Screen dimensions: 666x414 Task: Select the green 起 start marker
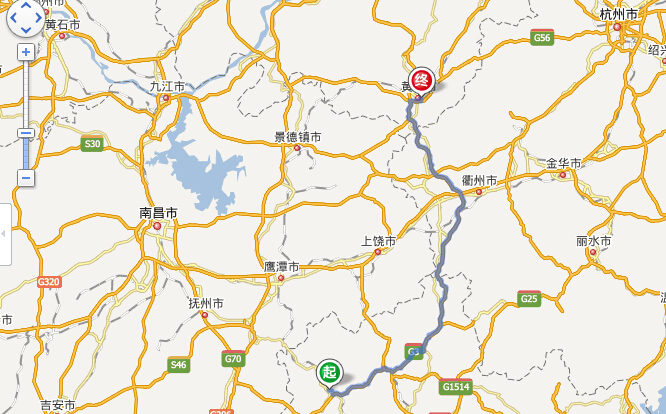(331, 373)
